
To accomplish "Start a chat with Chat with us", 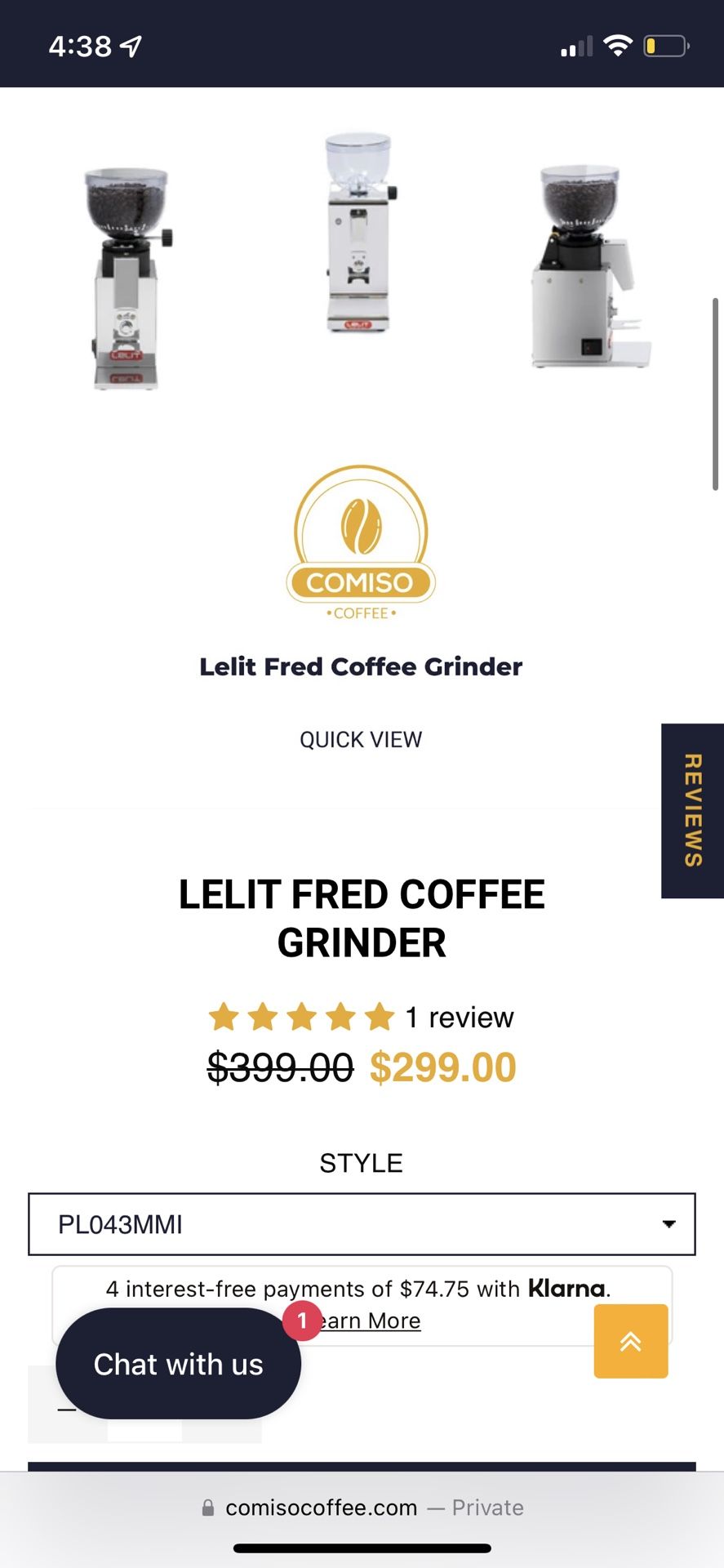I will (x=178, y=1364).
